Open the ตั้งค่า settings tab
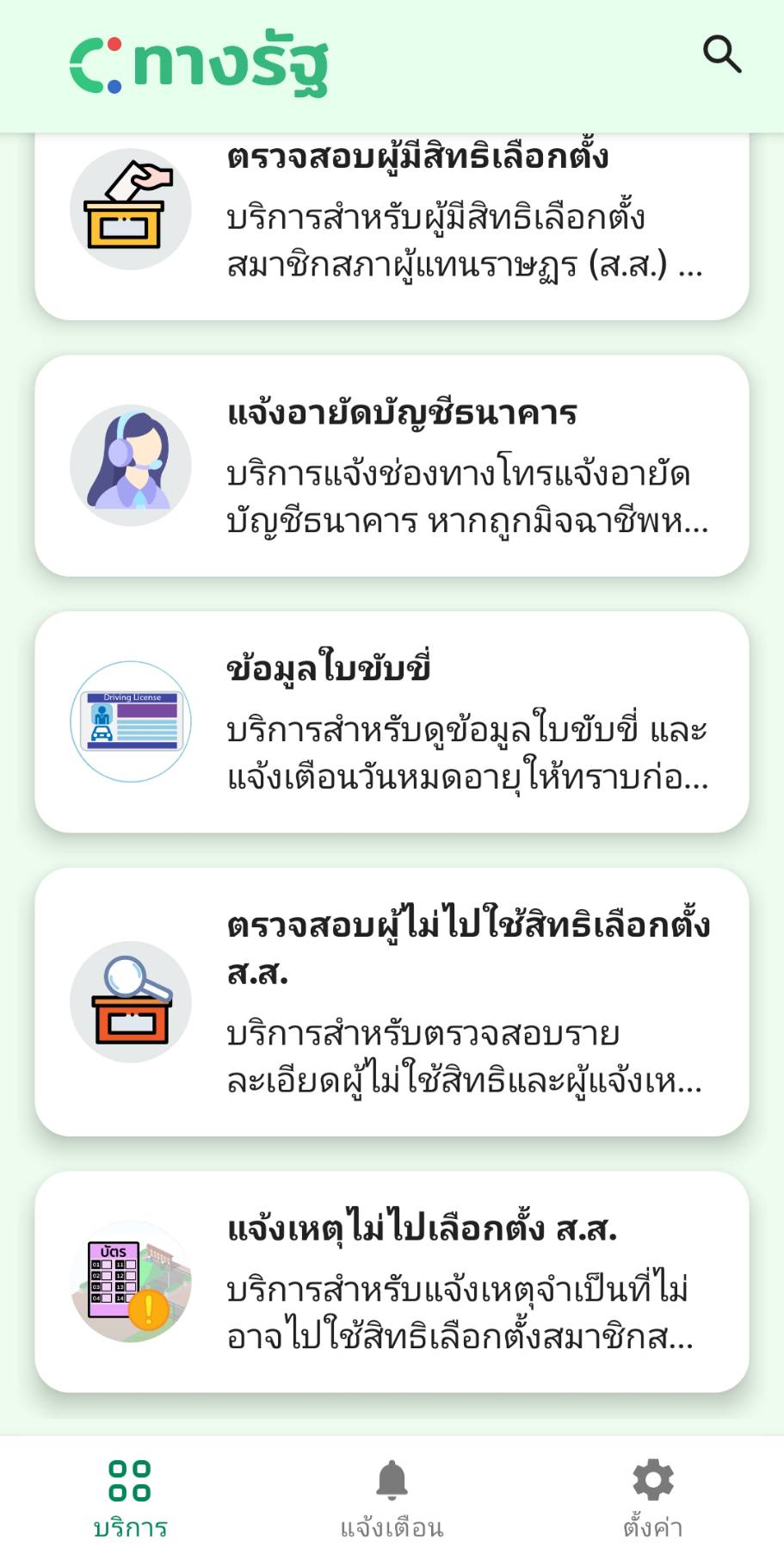Screen dimensions: 784x1548 652,1497
